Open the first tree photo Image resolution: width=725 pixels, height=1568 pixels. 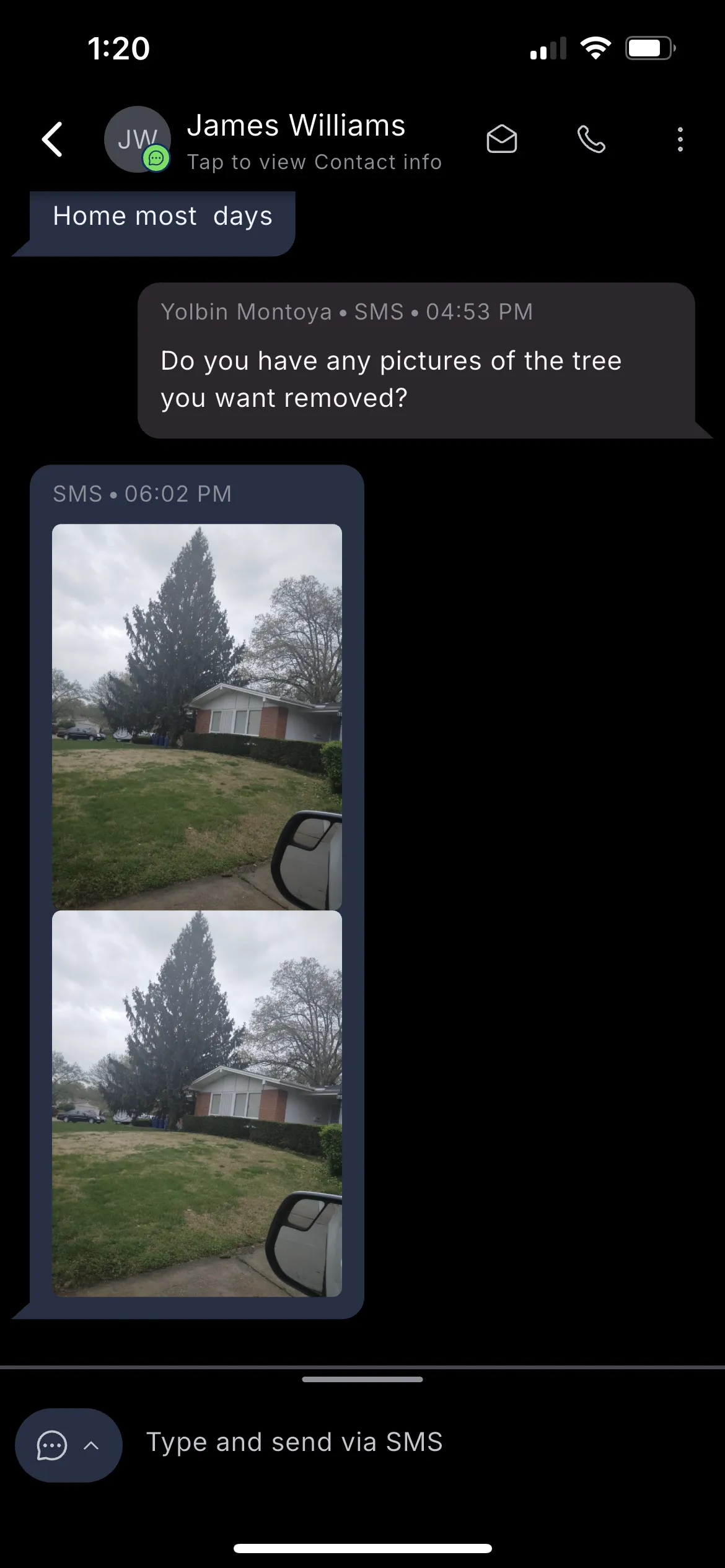pos(197,716)
